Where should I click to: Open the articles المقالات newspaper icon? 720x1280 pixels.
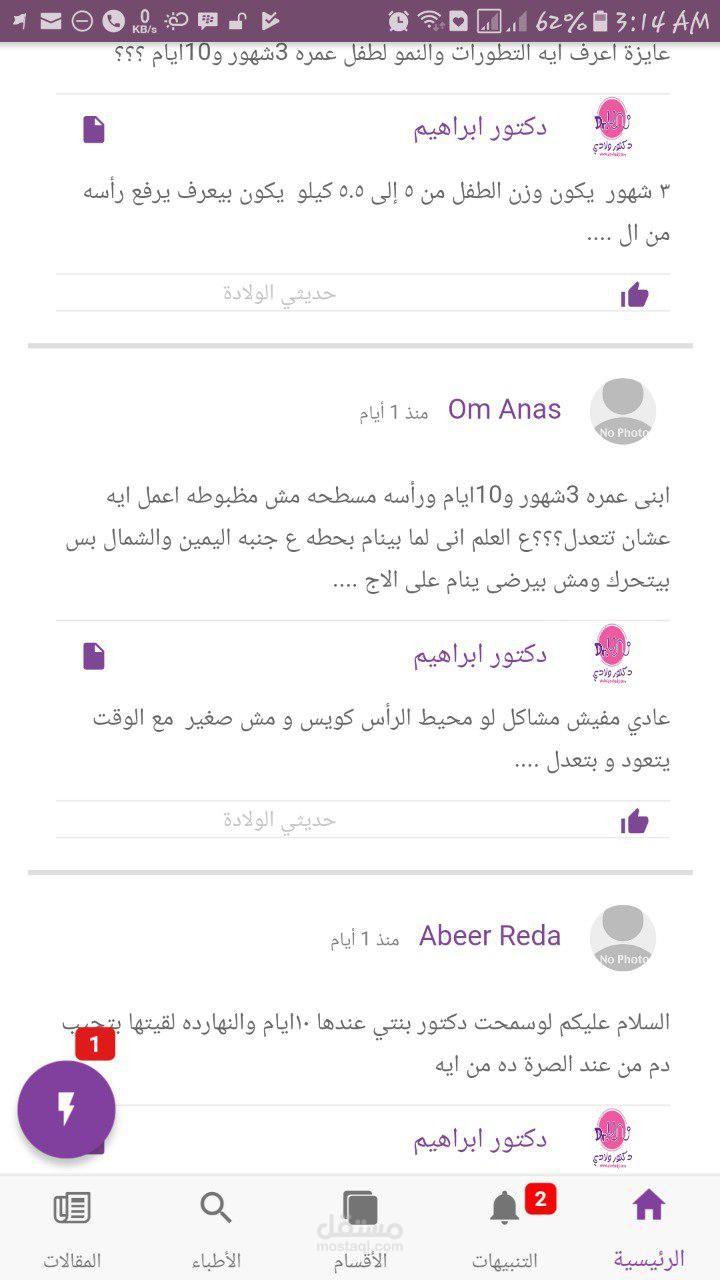pos(72,1207)
